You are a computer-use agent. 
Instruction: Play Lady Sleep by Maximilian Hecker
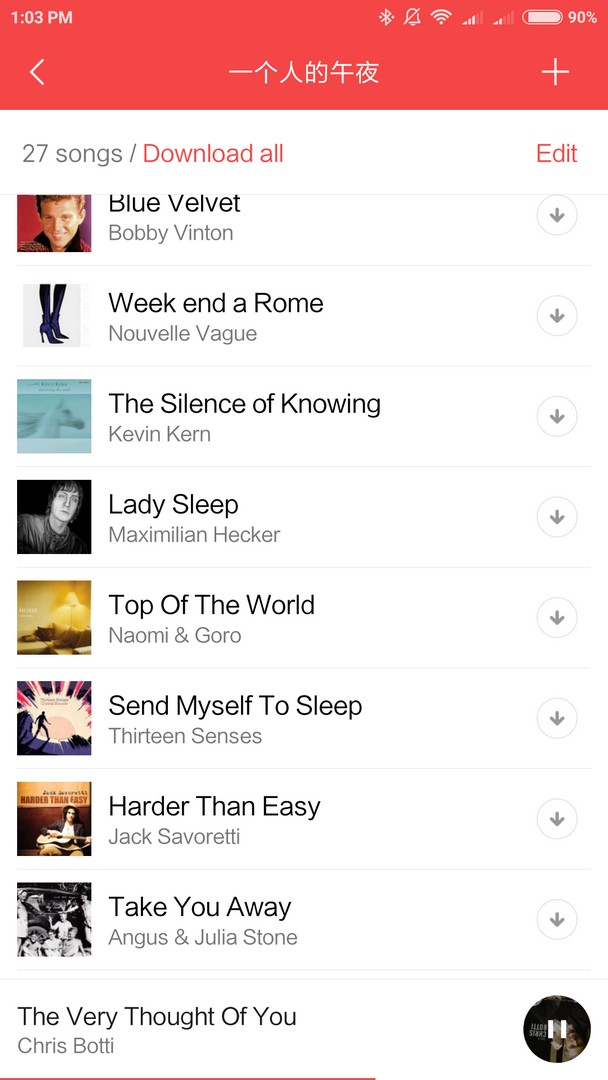304,517
